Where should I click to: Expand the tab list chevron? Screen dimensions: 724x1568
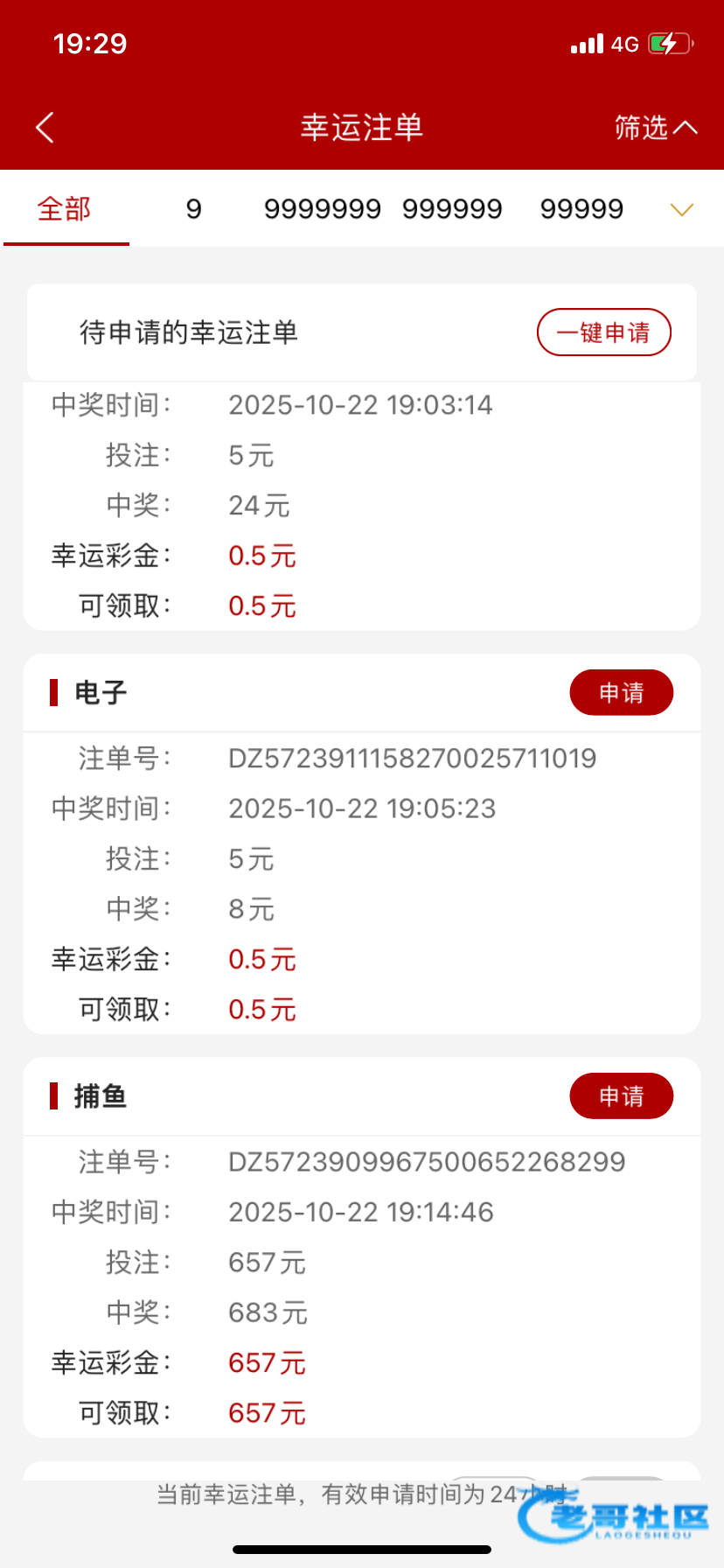click(x=681, y=210)
